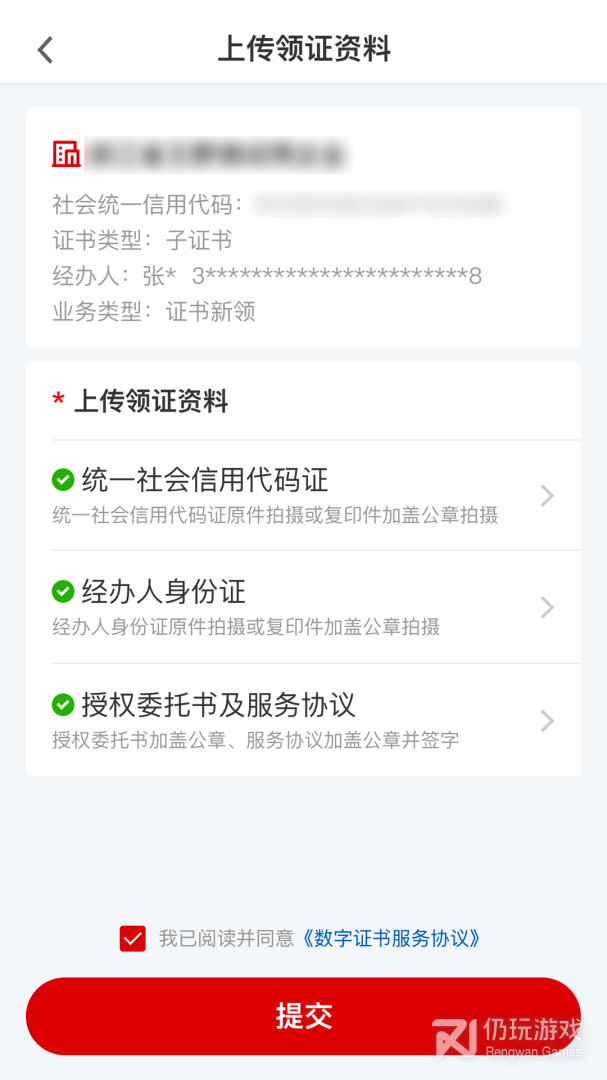Read the 《数字证书服务协议》 link
The image size is (607, 1080).
click(x=393, y=938)
